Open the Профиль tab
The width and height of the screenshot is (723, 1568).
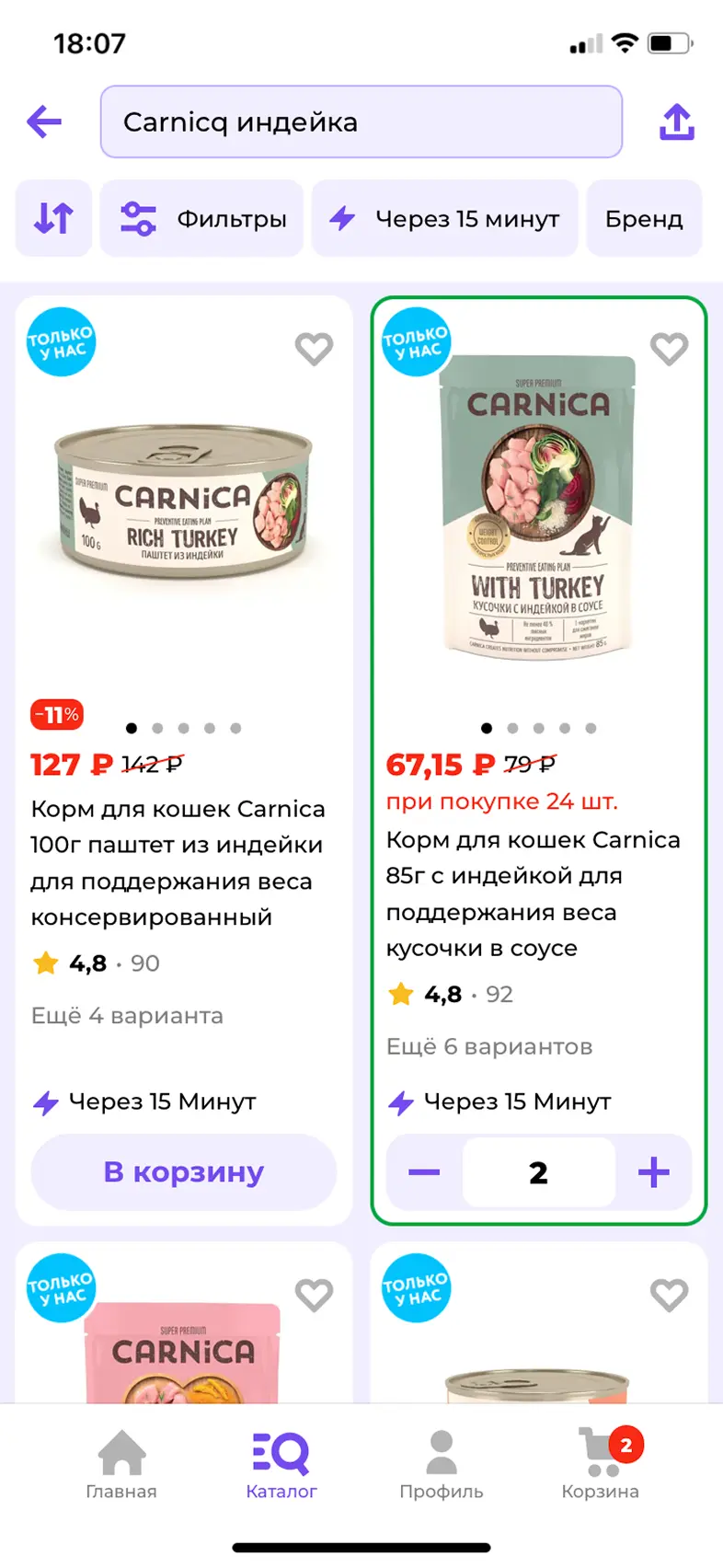442,1465
